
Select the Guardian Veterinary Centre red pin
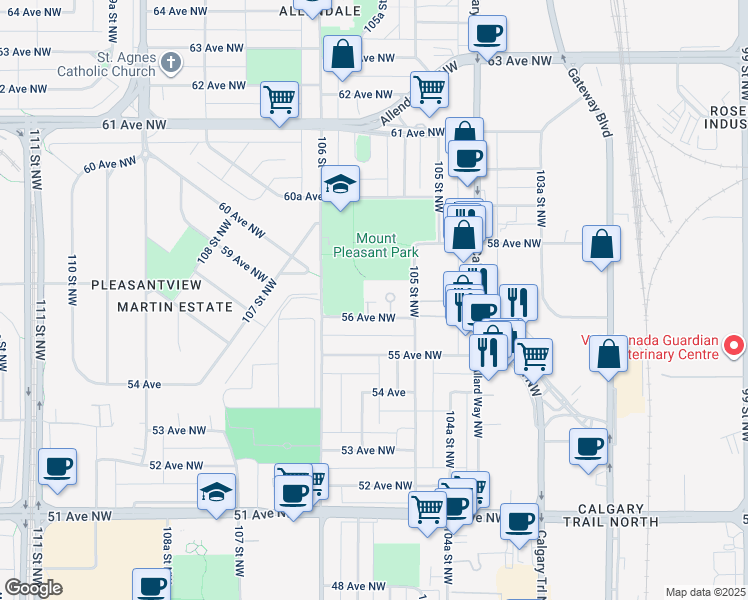pyautogui.click(x=735, y=347)
